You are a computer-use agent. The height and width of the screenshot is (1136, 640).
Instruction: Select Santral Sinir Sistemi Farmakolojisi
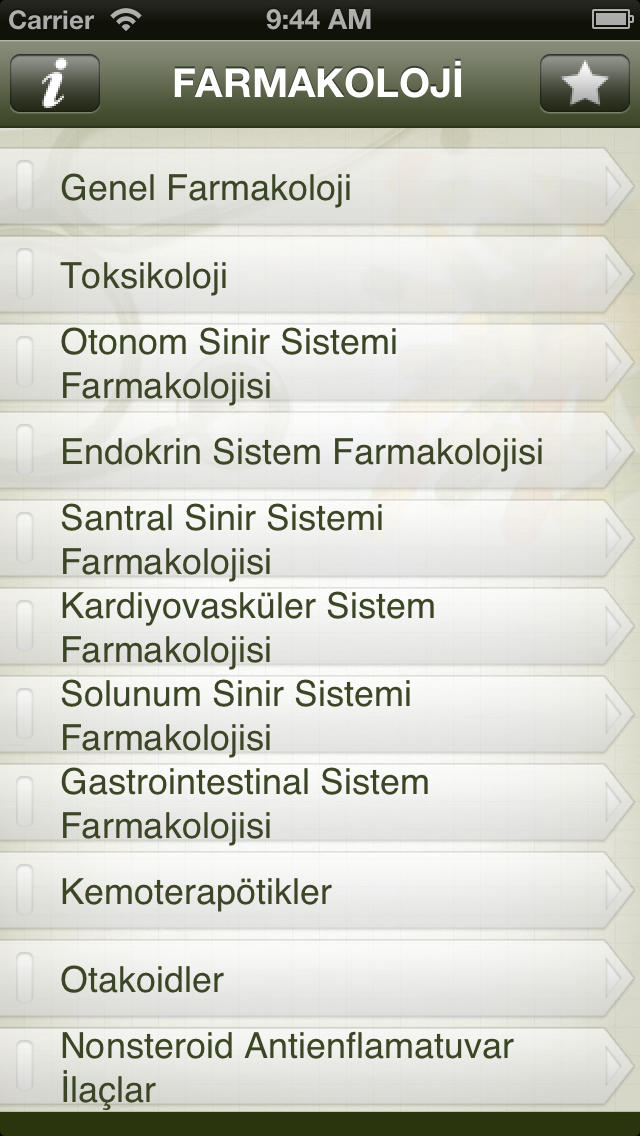[x=310, y=539]
